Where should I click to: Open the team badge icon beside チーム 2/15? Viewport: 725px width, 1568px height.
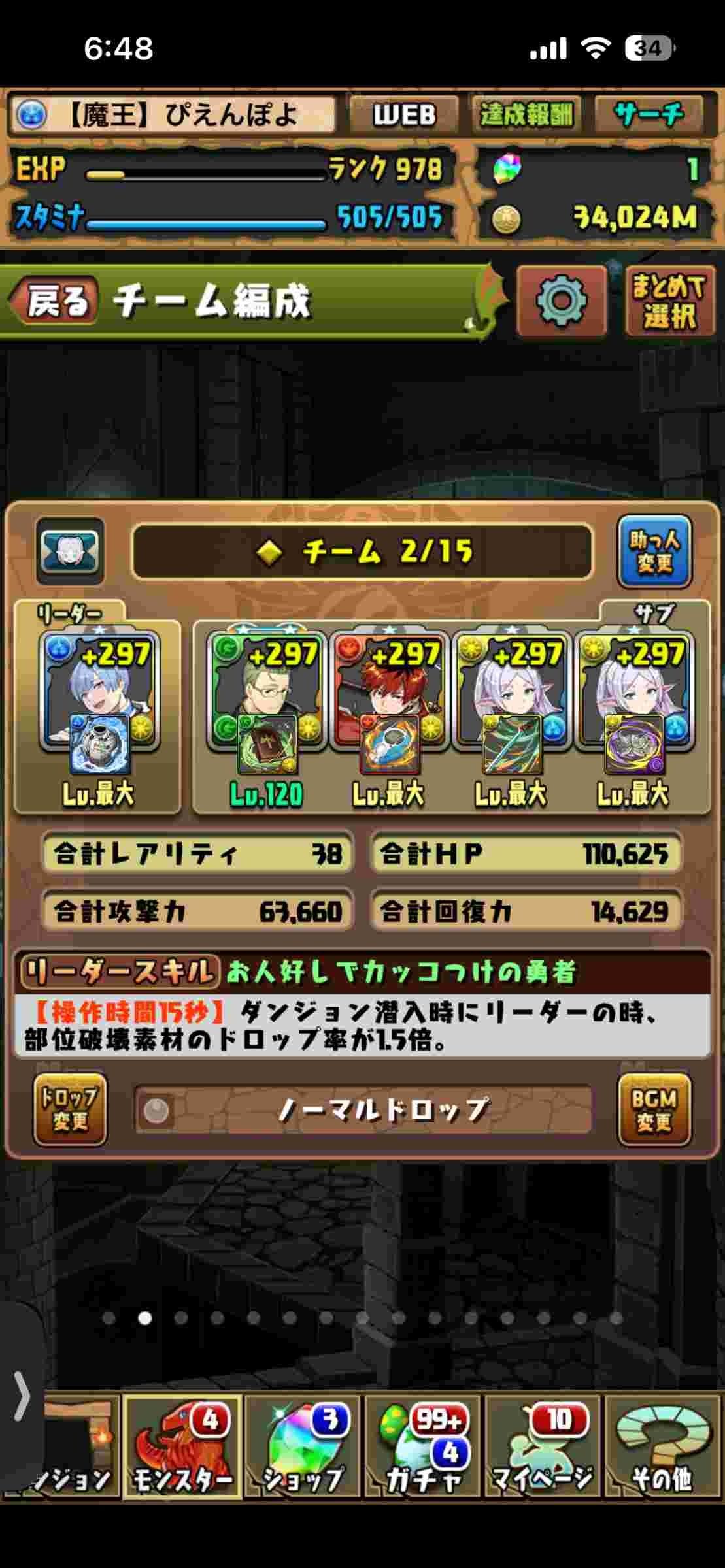[x=70, y=551]
